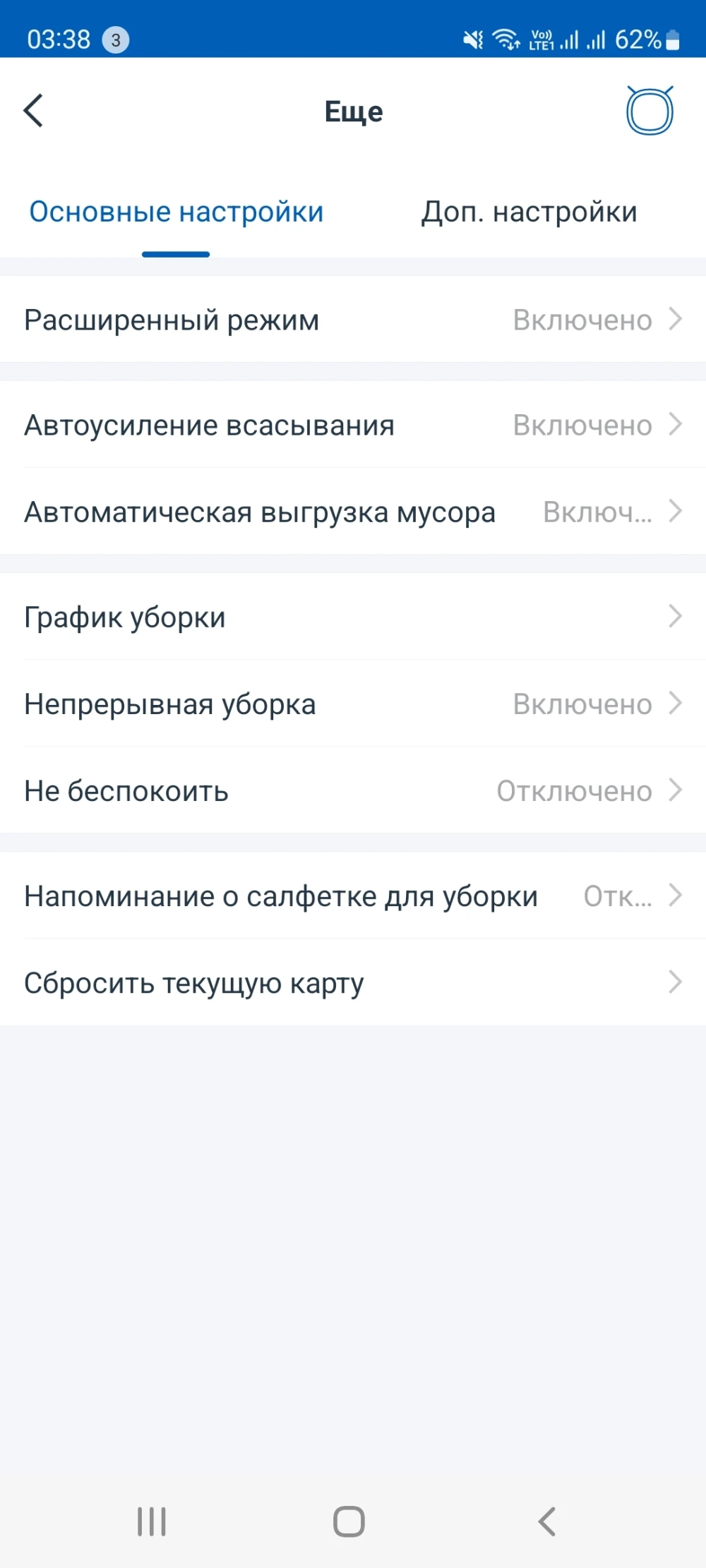Open the robot vacuum icon
The height and width of the screenshot is (1568, 706).
click(650, 111)
